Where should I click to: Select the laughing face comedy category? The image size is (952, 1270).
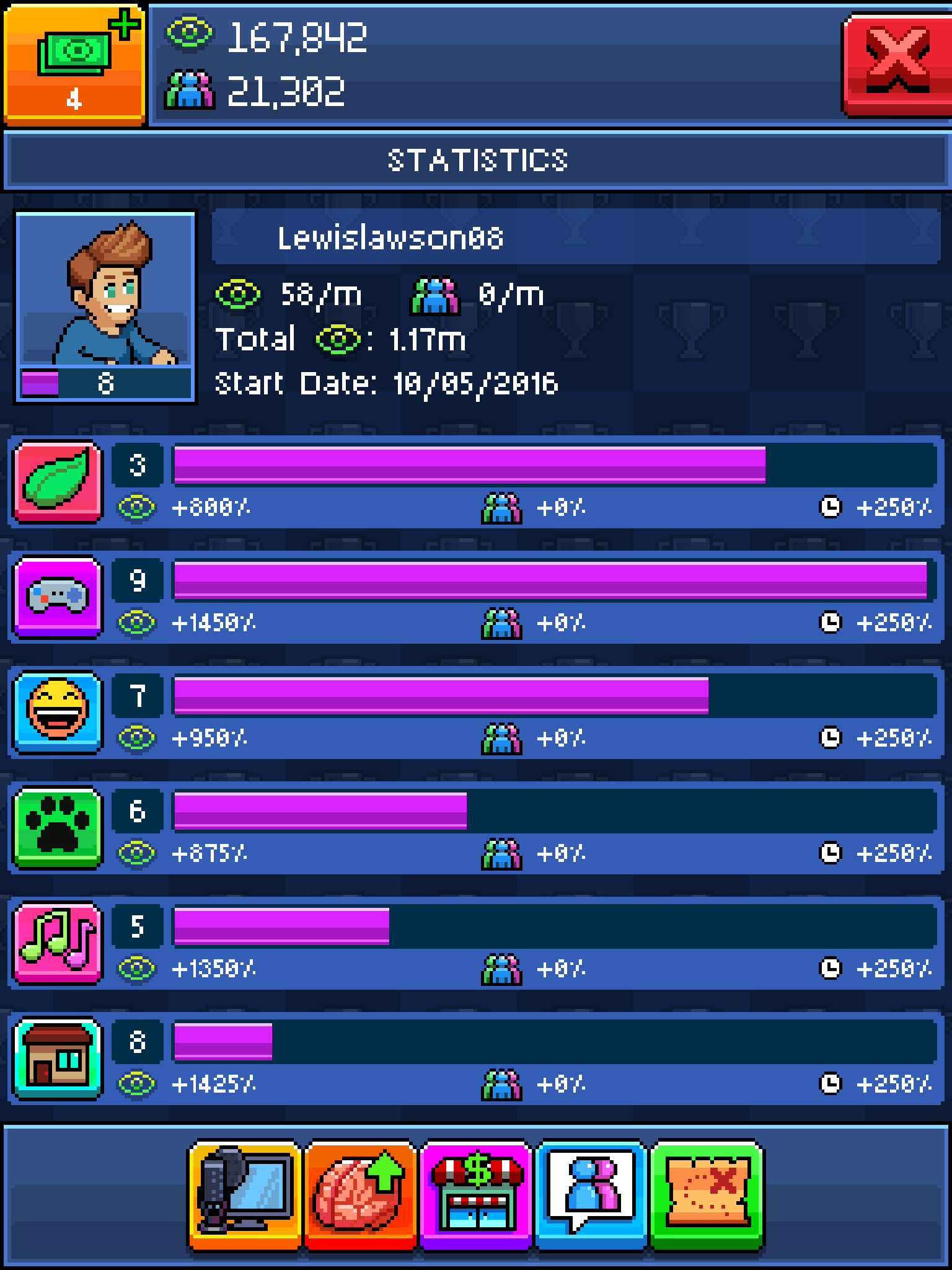(x=58, y=712)
